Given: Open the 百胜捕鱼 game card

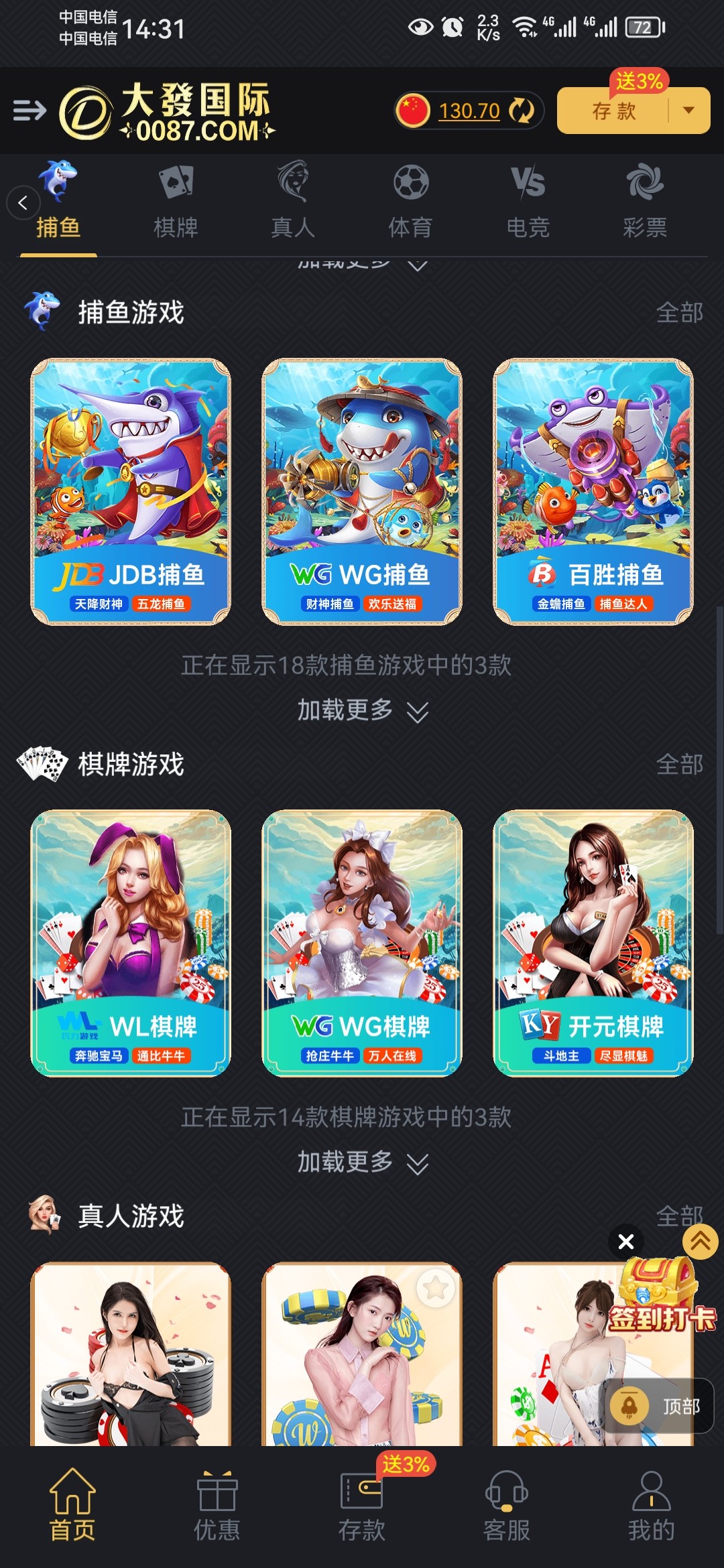Looking at the screenshot, I should [593, 491].
